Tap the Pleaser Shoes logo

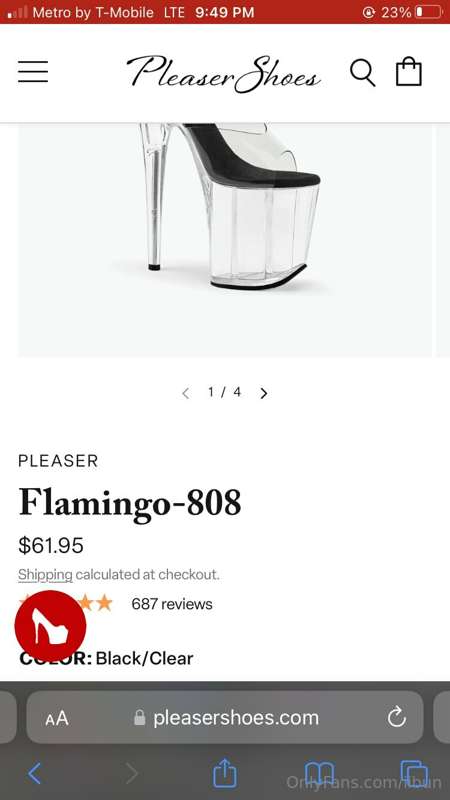point(223,72)
